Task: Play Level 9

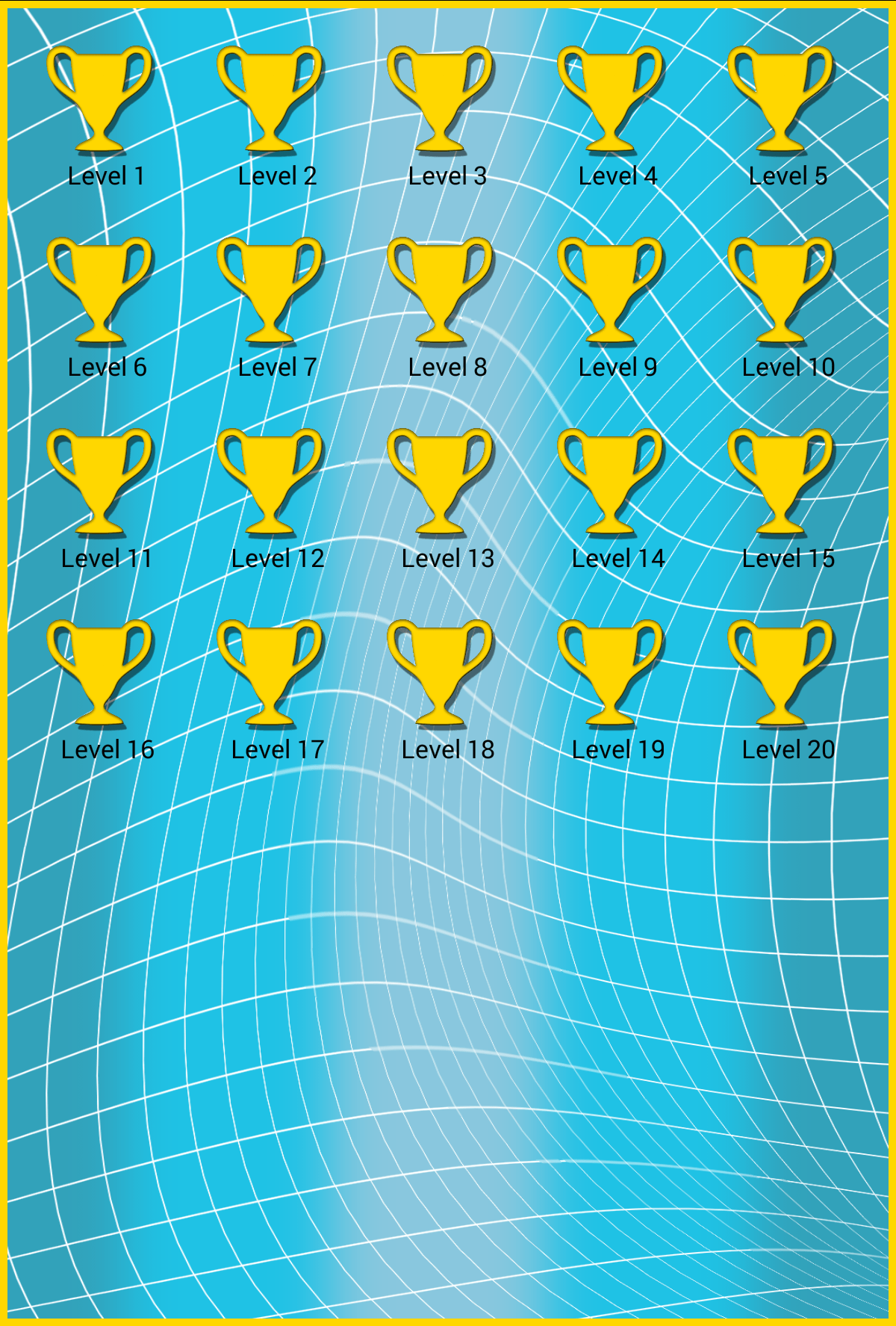Action: coord(610,292)
